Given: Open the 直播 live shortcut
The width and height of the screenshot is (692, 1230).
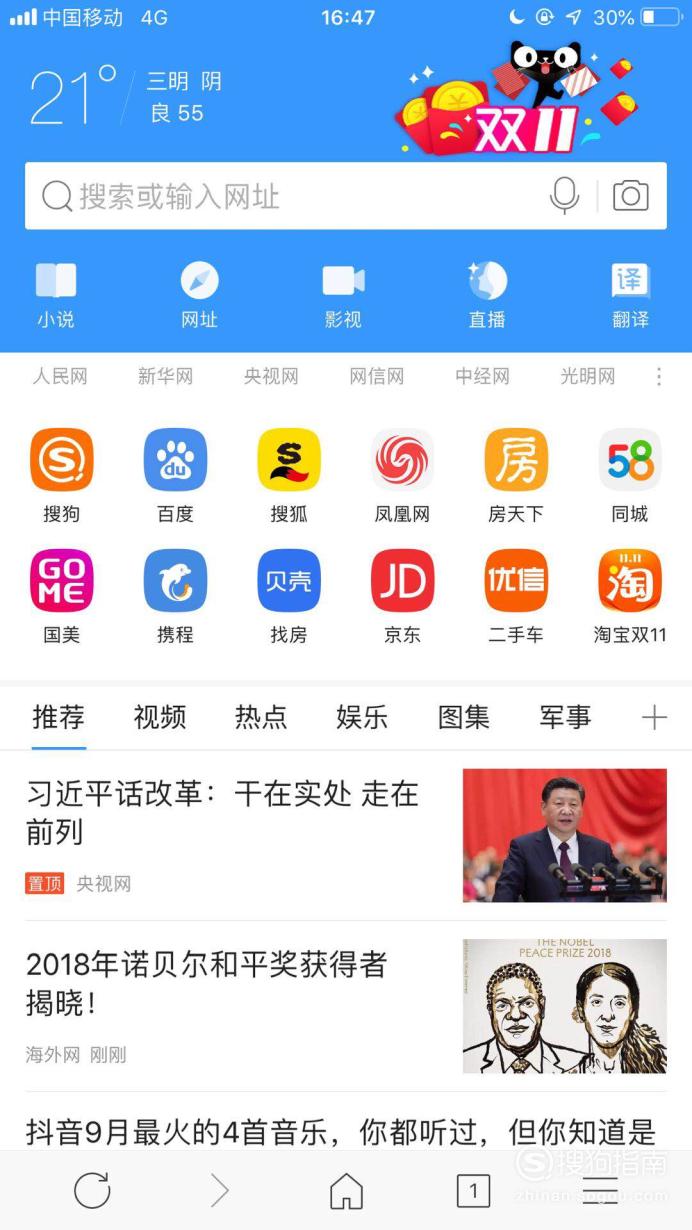Looking at the screenshot, I should click(x=487, y=295).
